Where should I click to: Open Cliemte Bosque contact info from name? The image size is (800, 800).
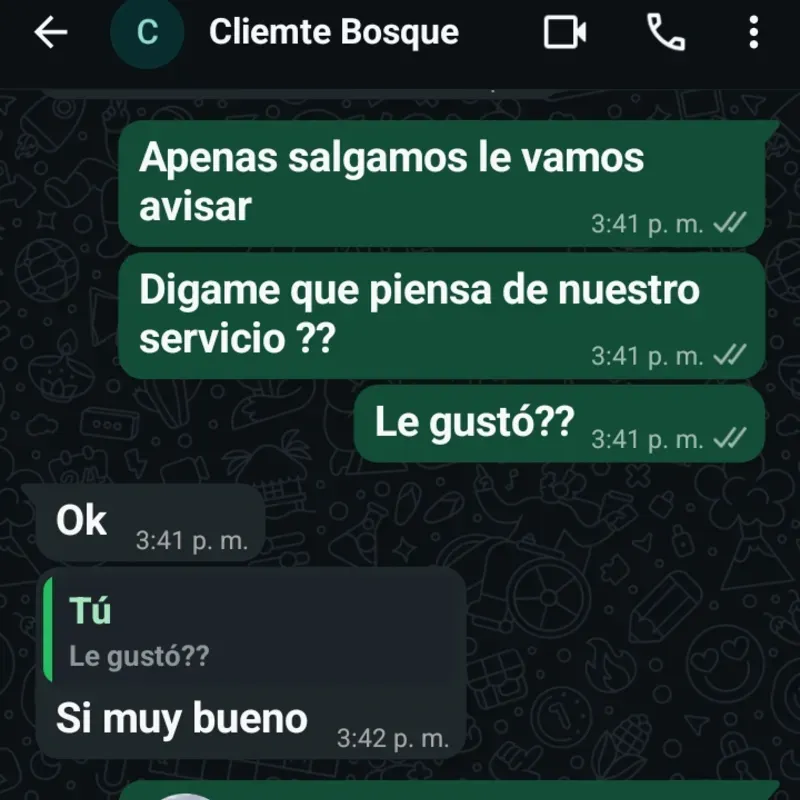(x=334, y=33)
